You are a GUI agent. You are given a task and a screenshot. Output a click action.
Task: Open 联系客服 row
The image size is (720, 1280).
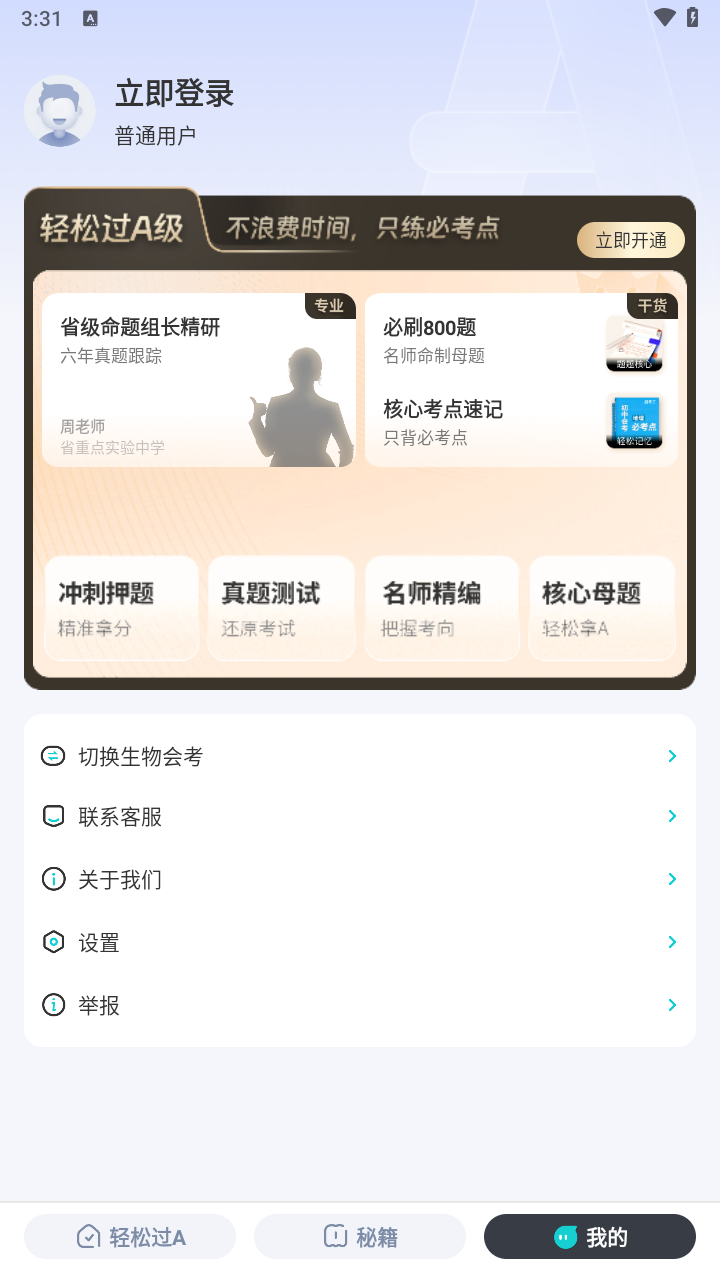coord(360,817)
